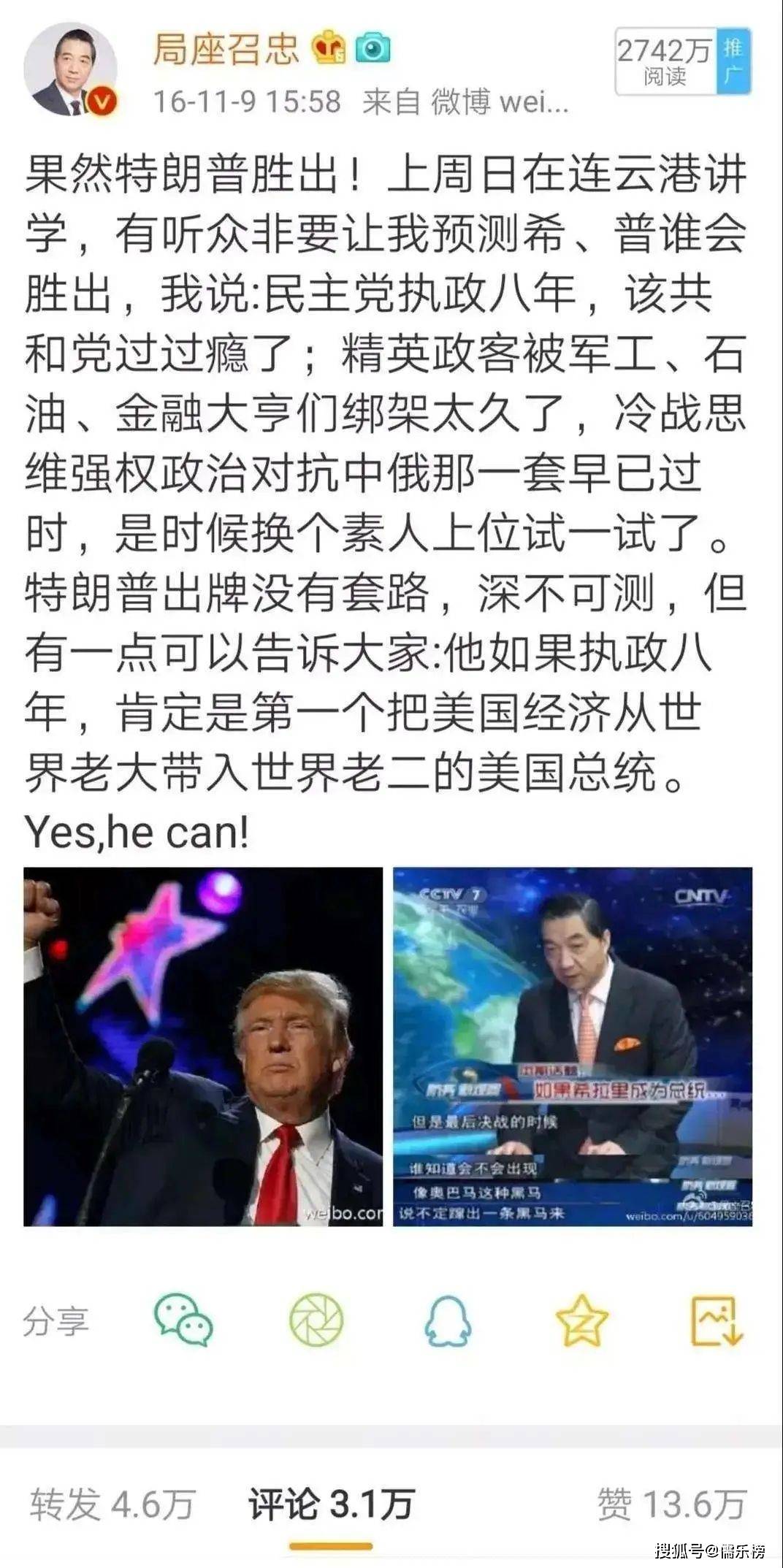Image resolution: width=783 pixels, height=1568 pixels.
Task: Share the post to QQ
Action: (x=448, y=1320)
